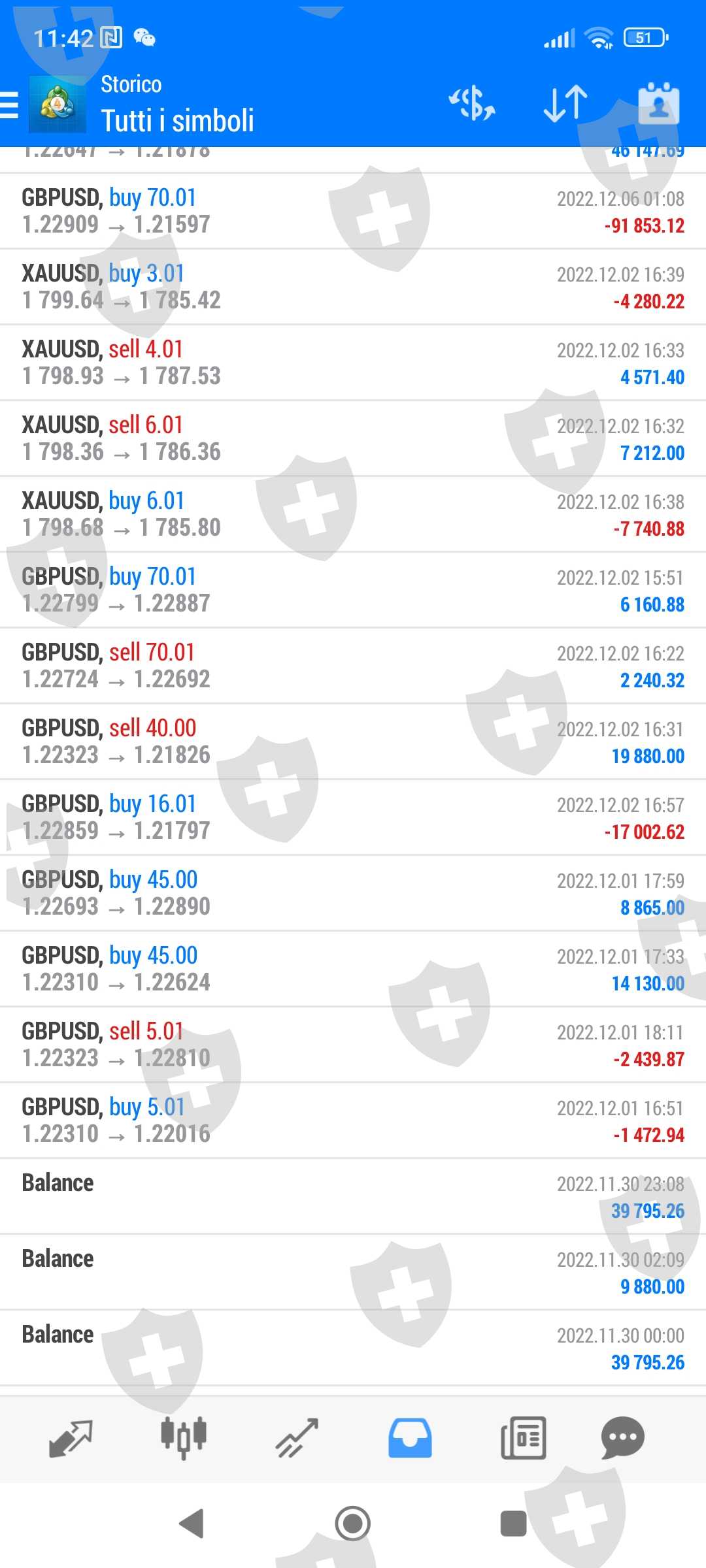Open the GBPUSD buy 16.01 trade
706x1568 pixels.
(353, 817)
